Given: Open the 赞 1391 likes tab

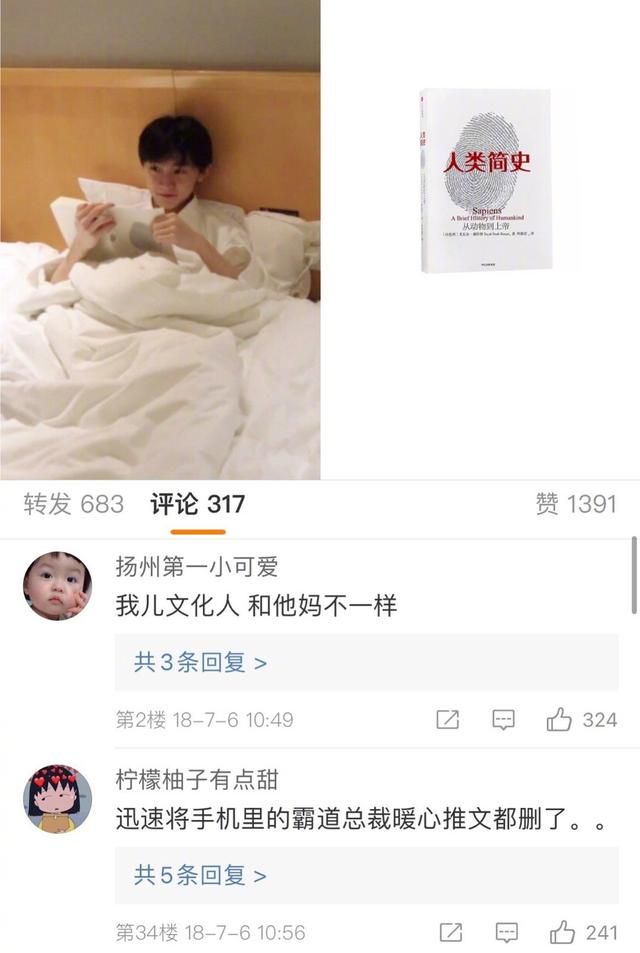Looking at the screenshot, I should coord(576,504).
